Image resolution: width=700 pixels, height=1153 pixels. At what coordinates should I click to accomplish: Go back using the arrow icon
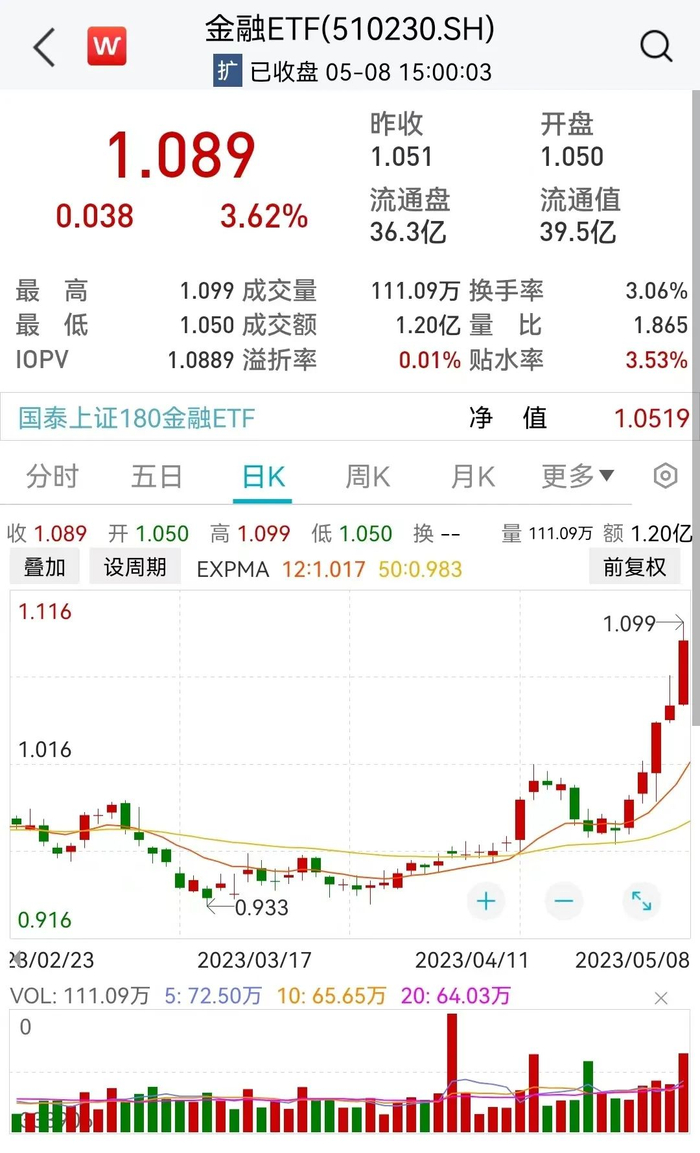[x=44, y=47]
